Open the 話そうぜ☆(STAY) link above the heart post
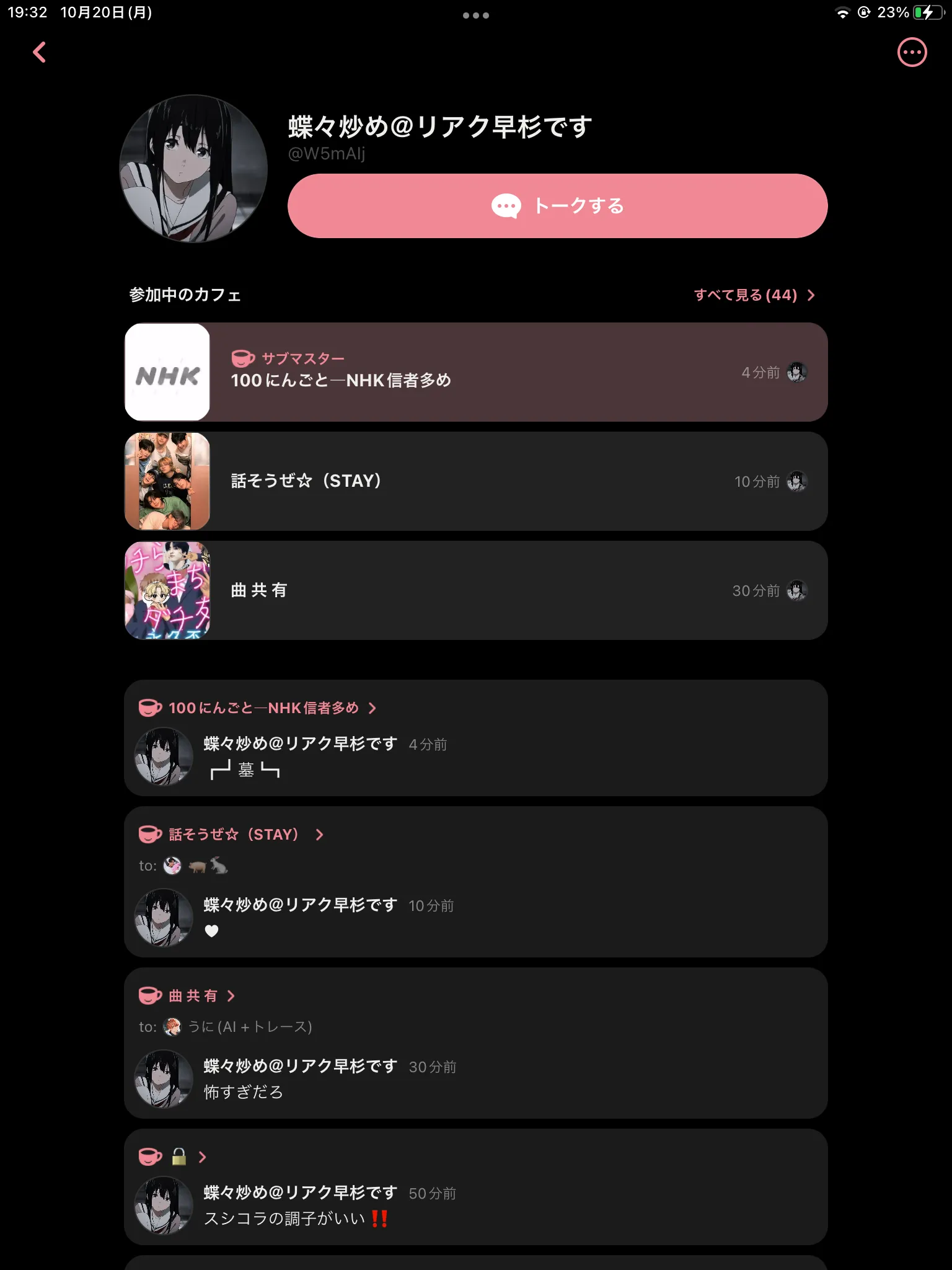The width and height of the screenshot is (952, 1270). [231, 835]
